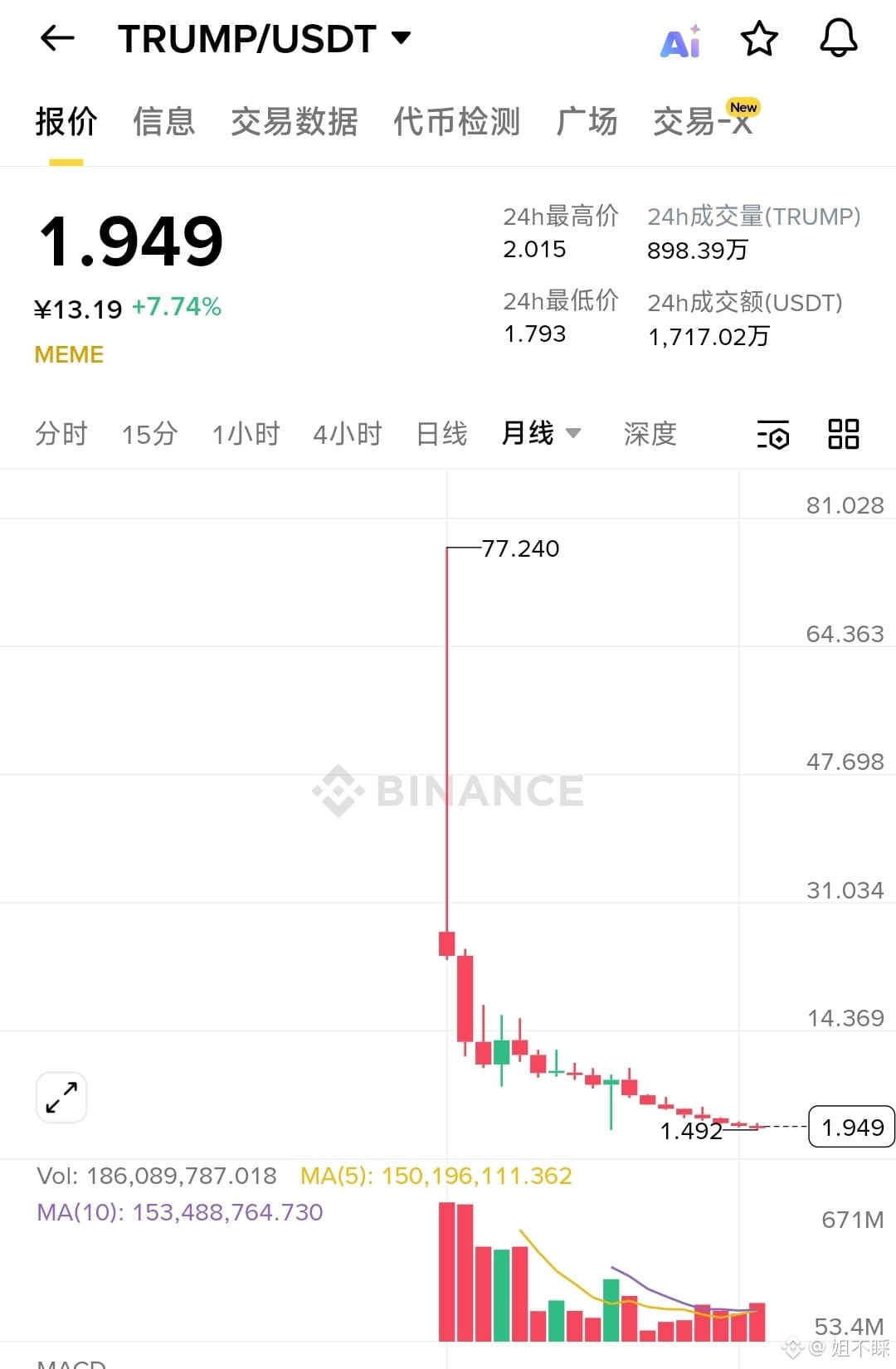Select the 1小时 chart interval
Image resolution: width=896 pixels, height=1369 pixels.
pyautogui.click(x=246, y=434)
